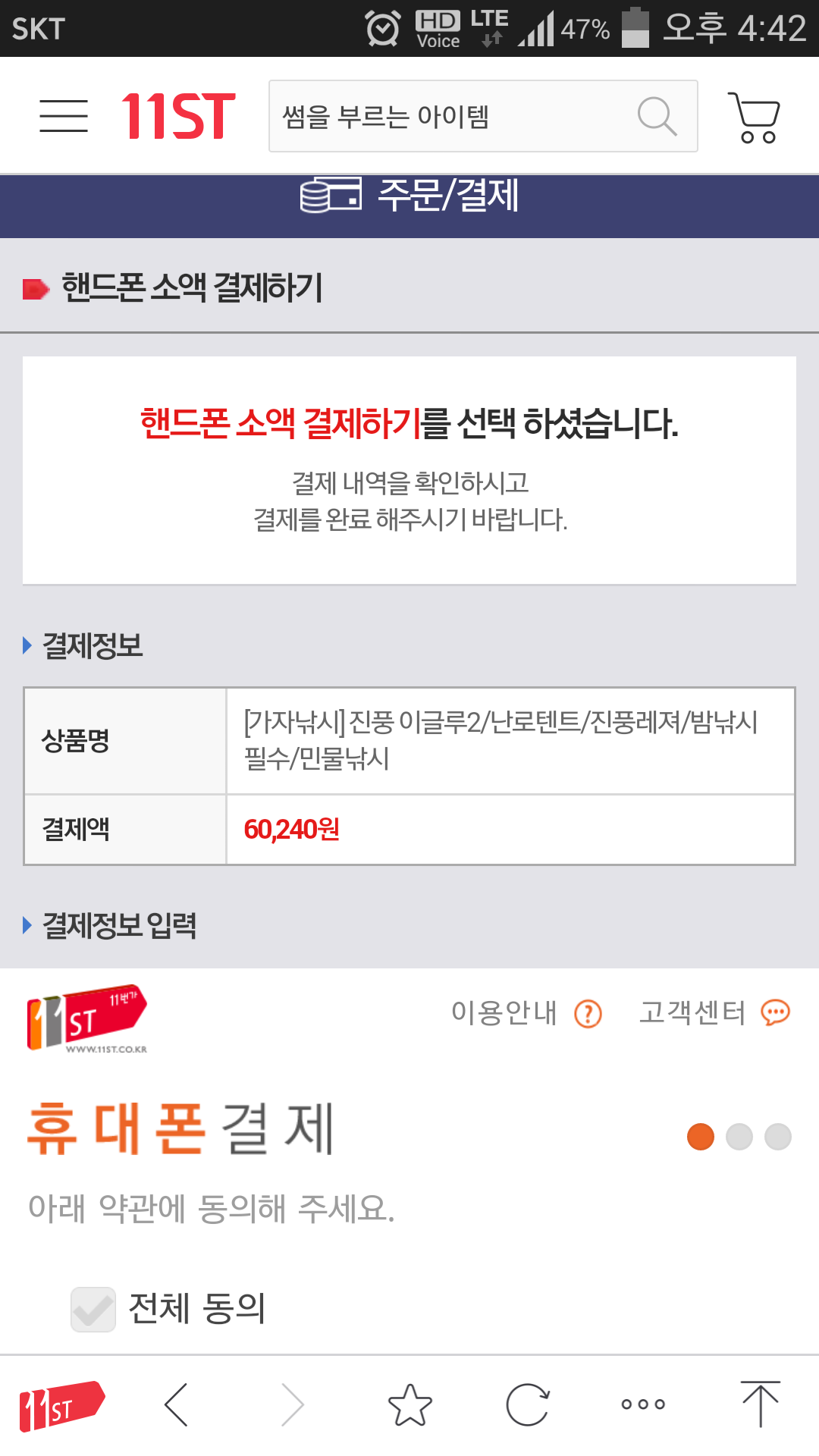Tap the magnifier search icon
This screenshot has width=819, height=1456.
tap(657, 116)
